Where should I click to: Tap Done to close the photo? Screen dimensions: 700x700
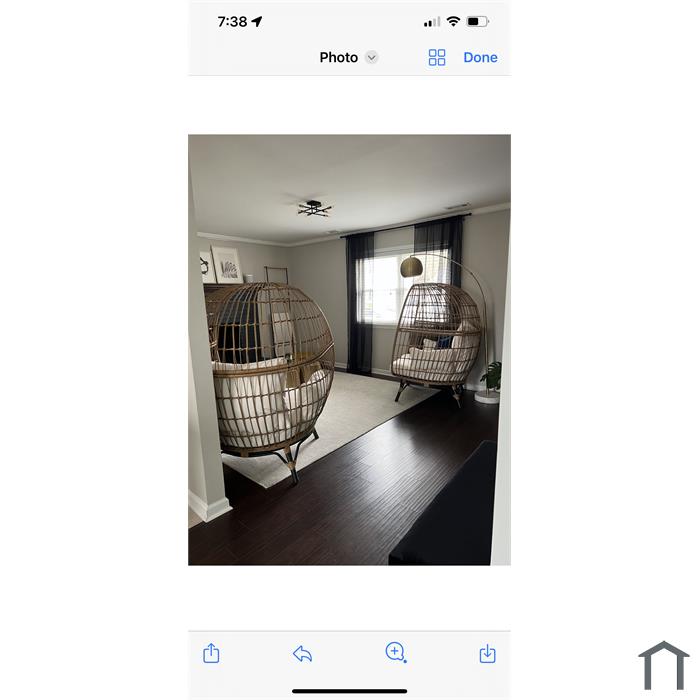[480, 58]
